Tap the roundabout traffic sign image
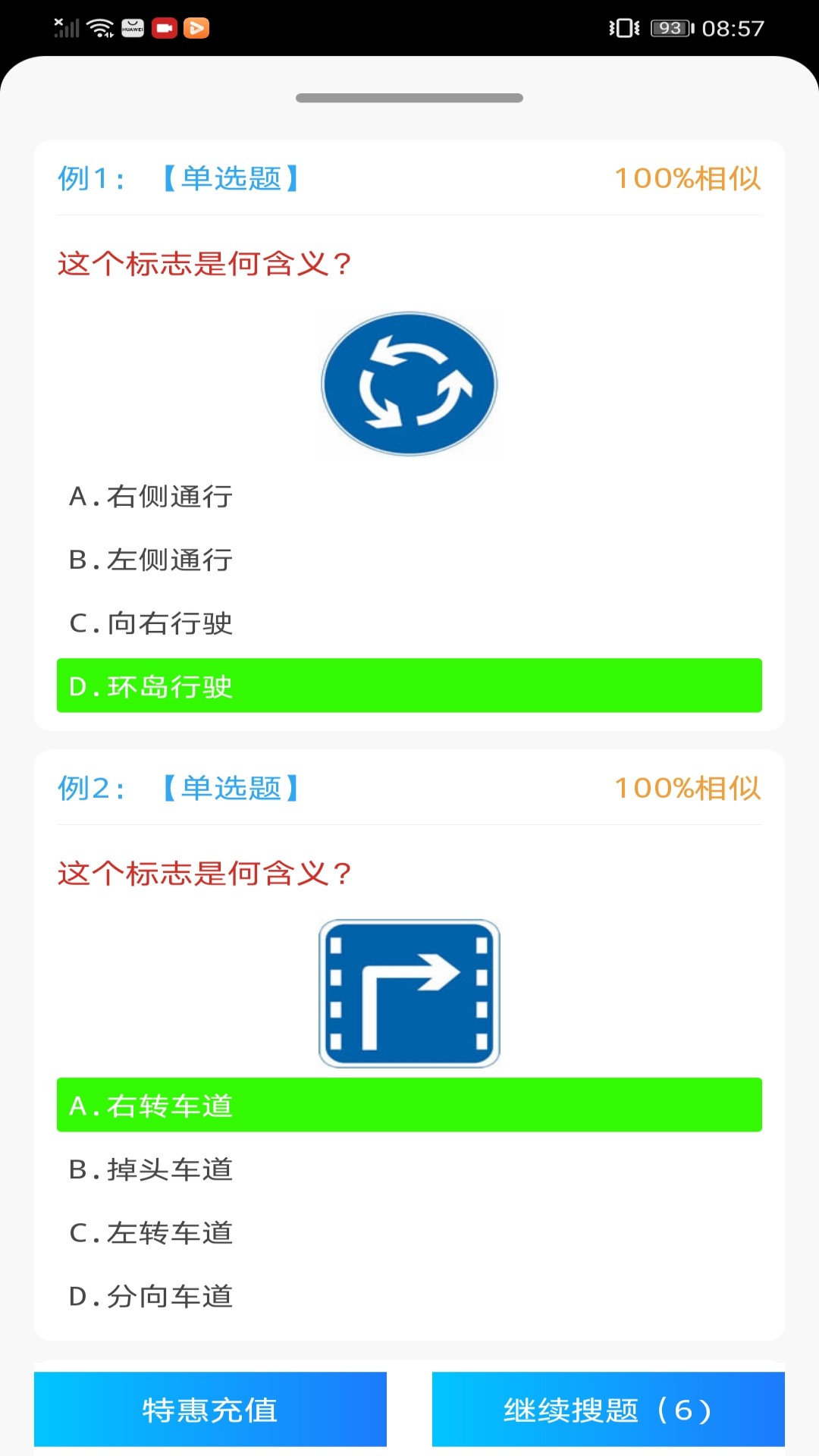This screenshot has height=1456, width=819. (409, 383)
